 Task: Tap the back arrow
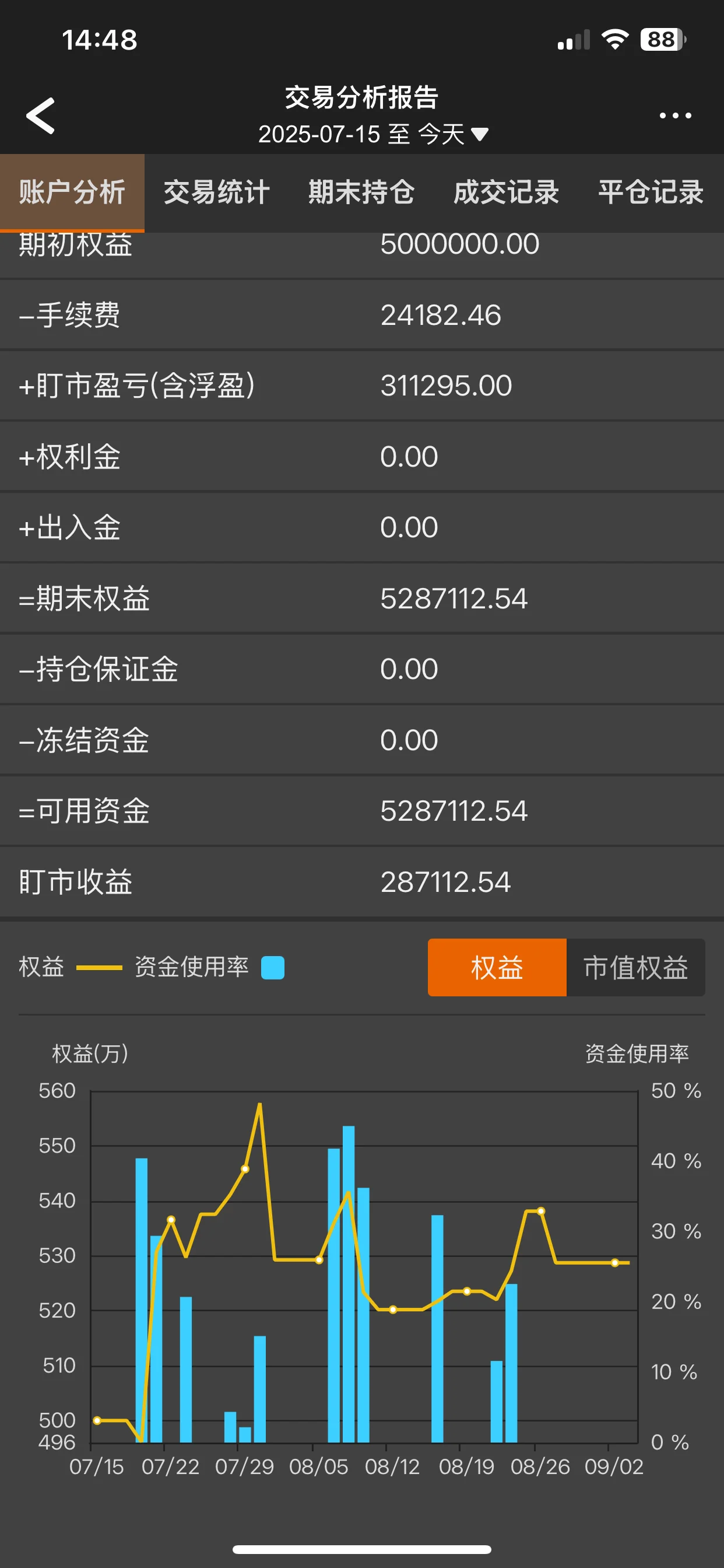click(x=40, y=116)
